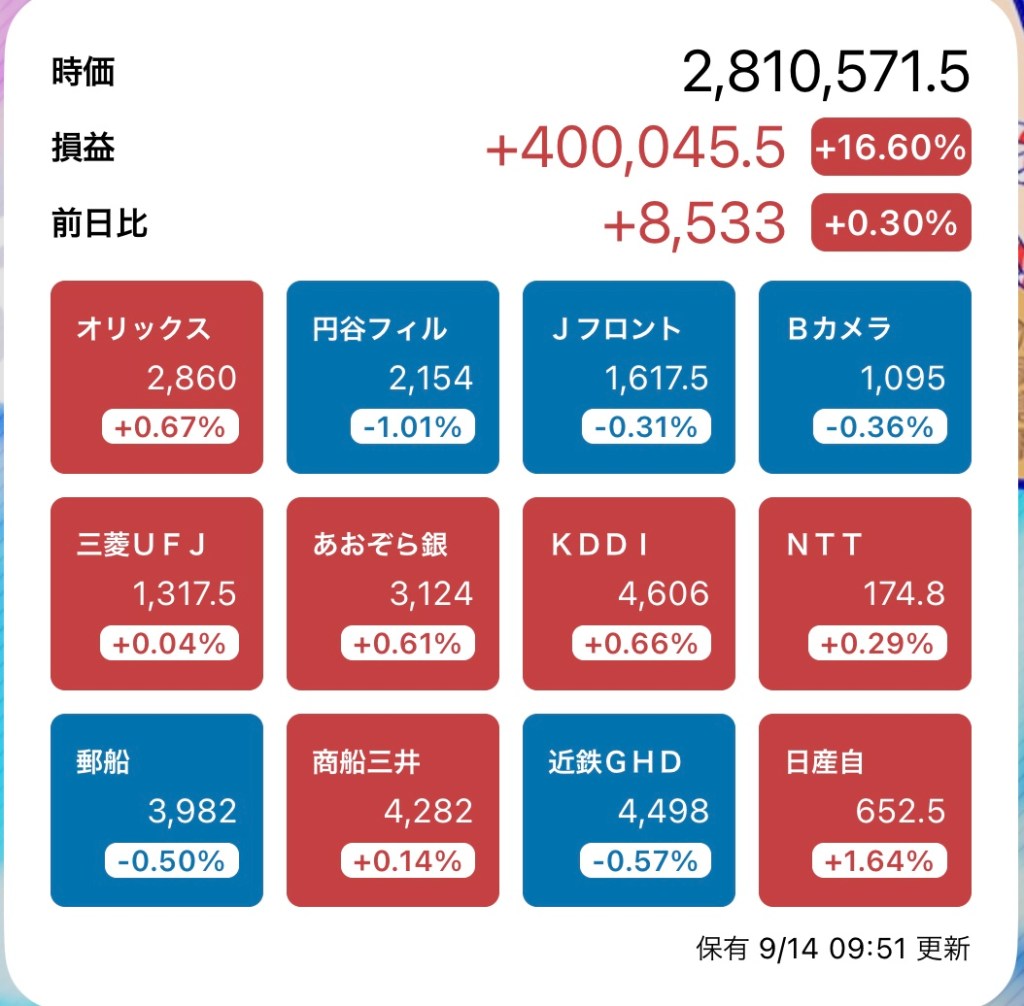Open the オリックス stock tile

pos(157,377)
